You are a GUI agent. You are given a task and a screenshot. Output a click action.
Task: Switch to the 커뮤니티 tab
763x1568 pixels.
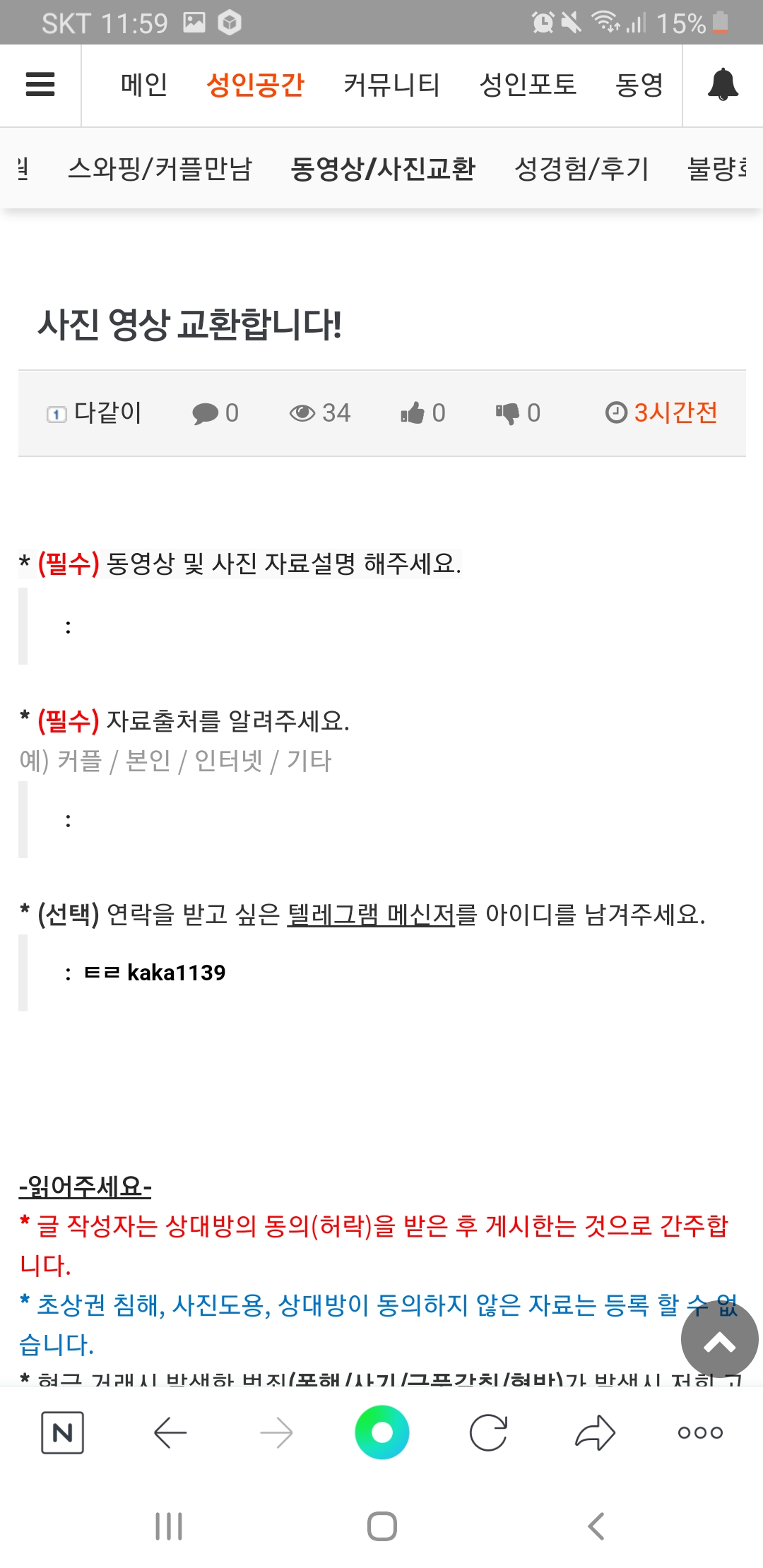click(x=391, y=85)
